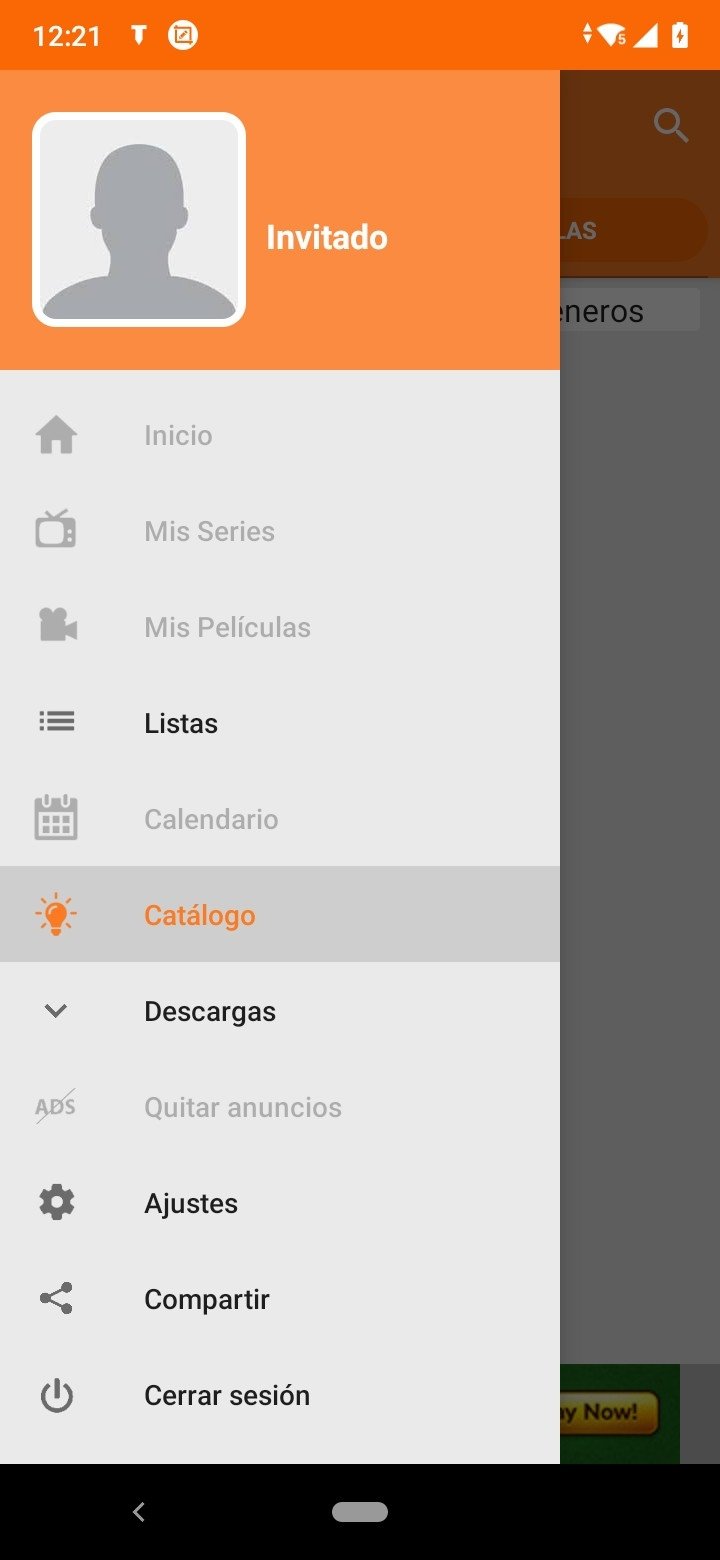This screenshot has width=720, height=1560.
Task: Expand the Descargas section
Action: (210, 1011)
